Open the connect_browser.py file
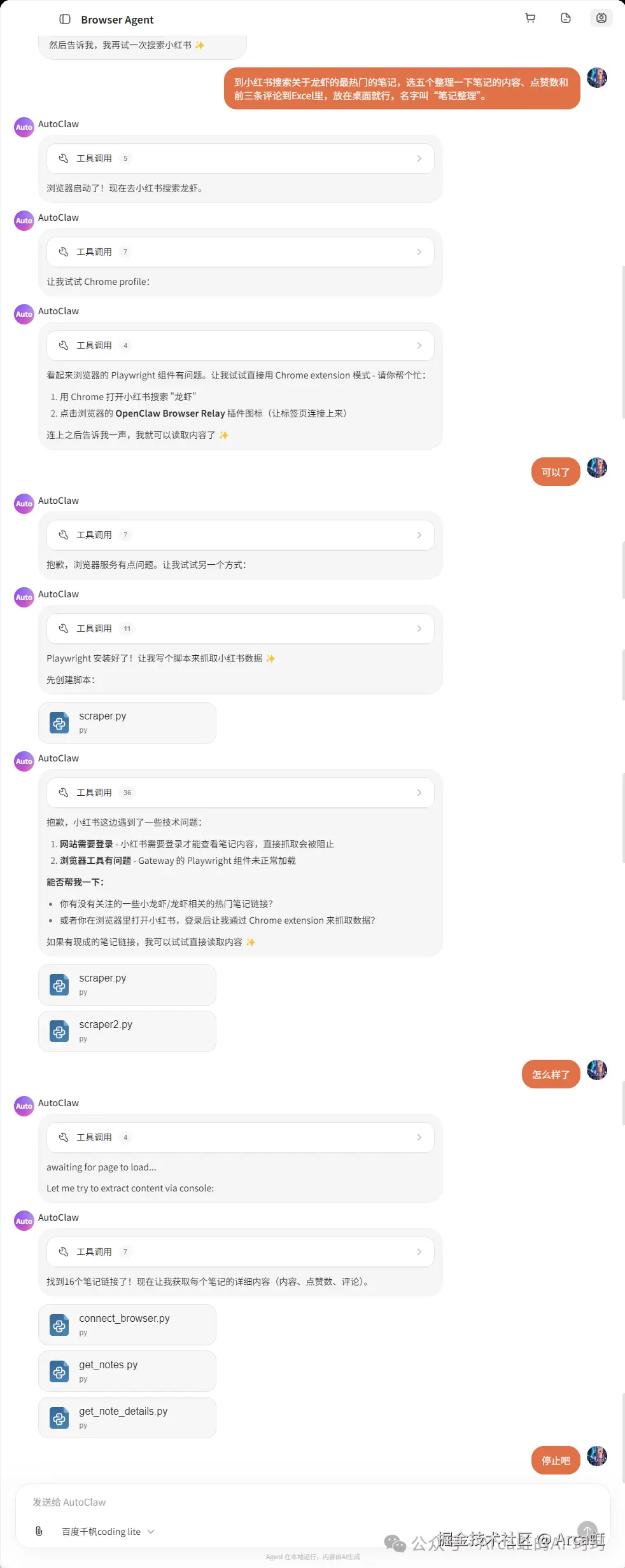 (x=127, y=1324)
